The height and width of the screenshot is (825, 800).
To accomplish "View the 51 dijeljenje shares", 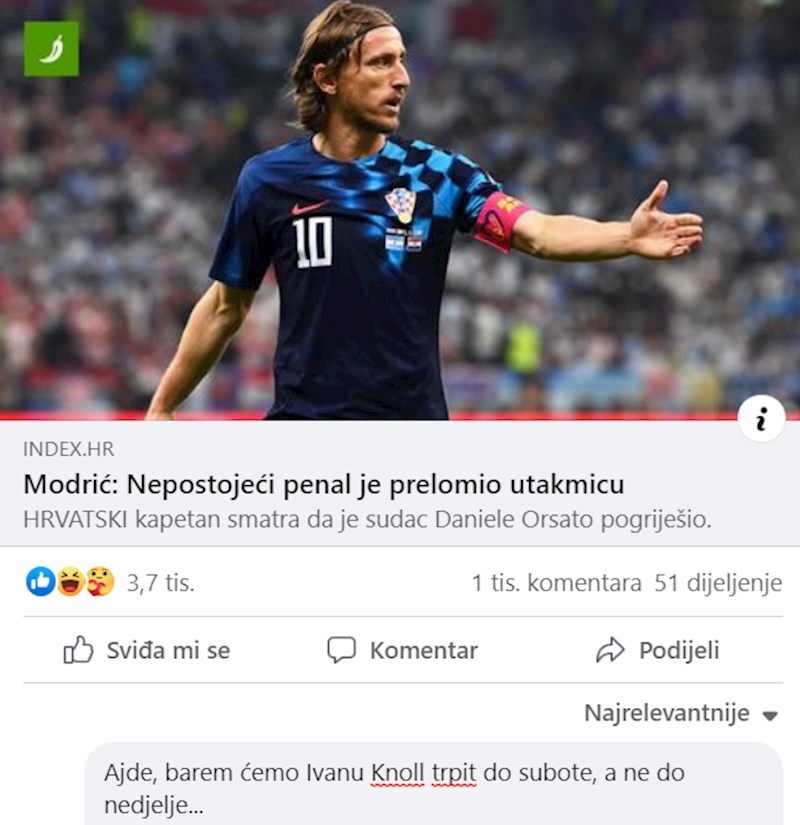I will click(x=717, y=583).
